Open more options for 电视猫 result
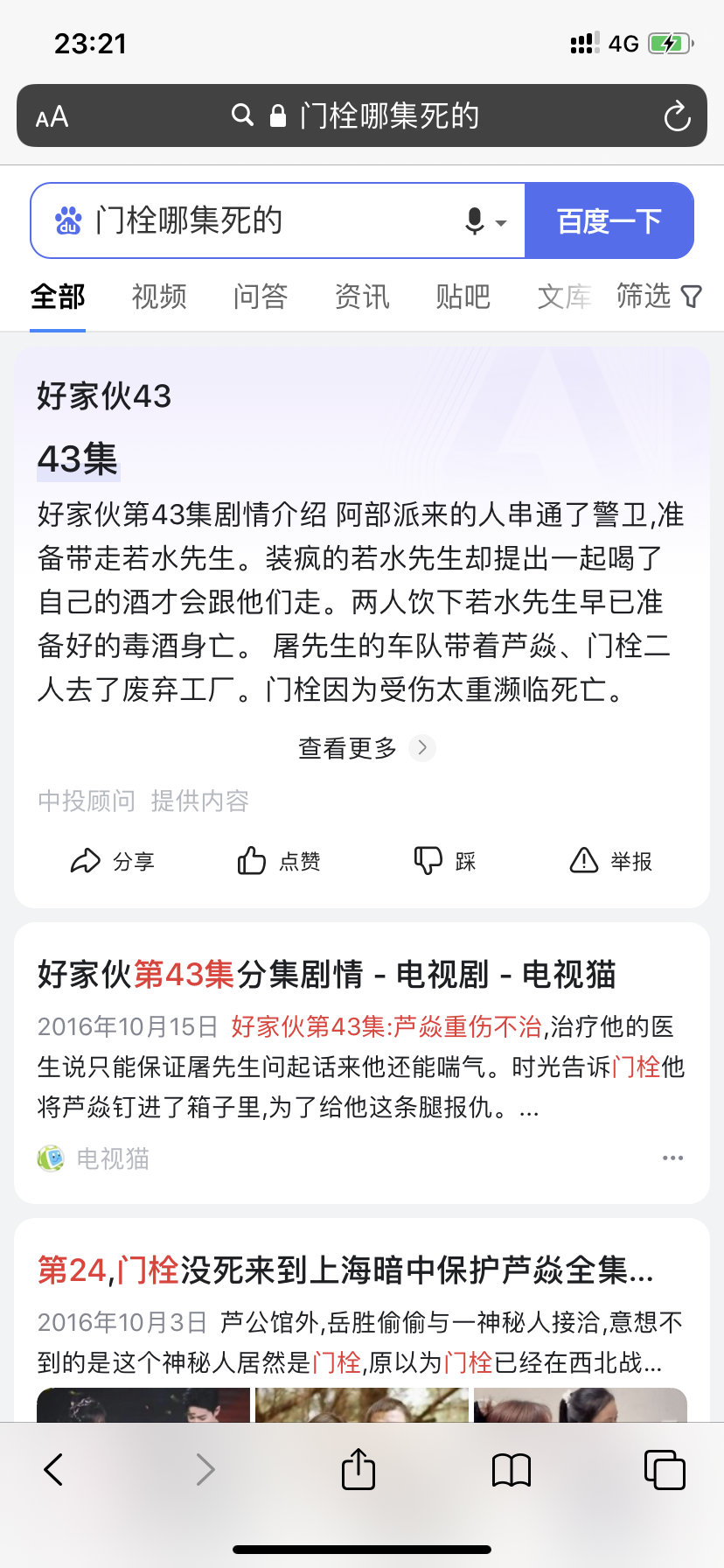This screenshot has height=1568, width=724. (x=672, y=1158)
